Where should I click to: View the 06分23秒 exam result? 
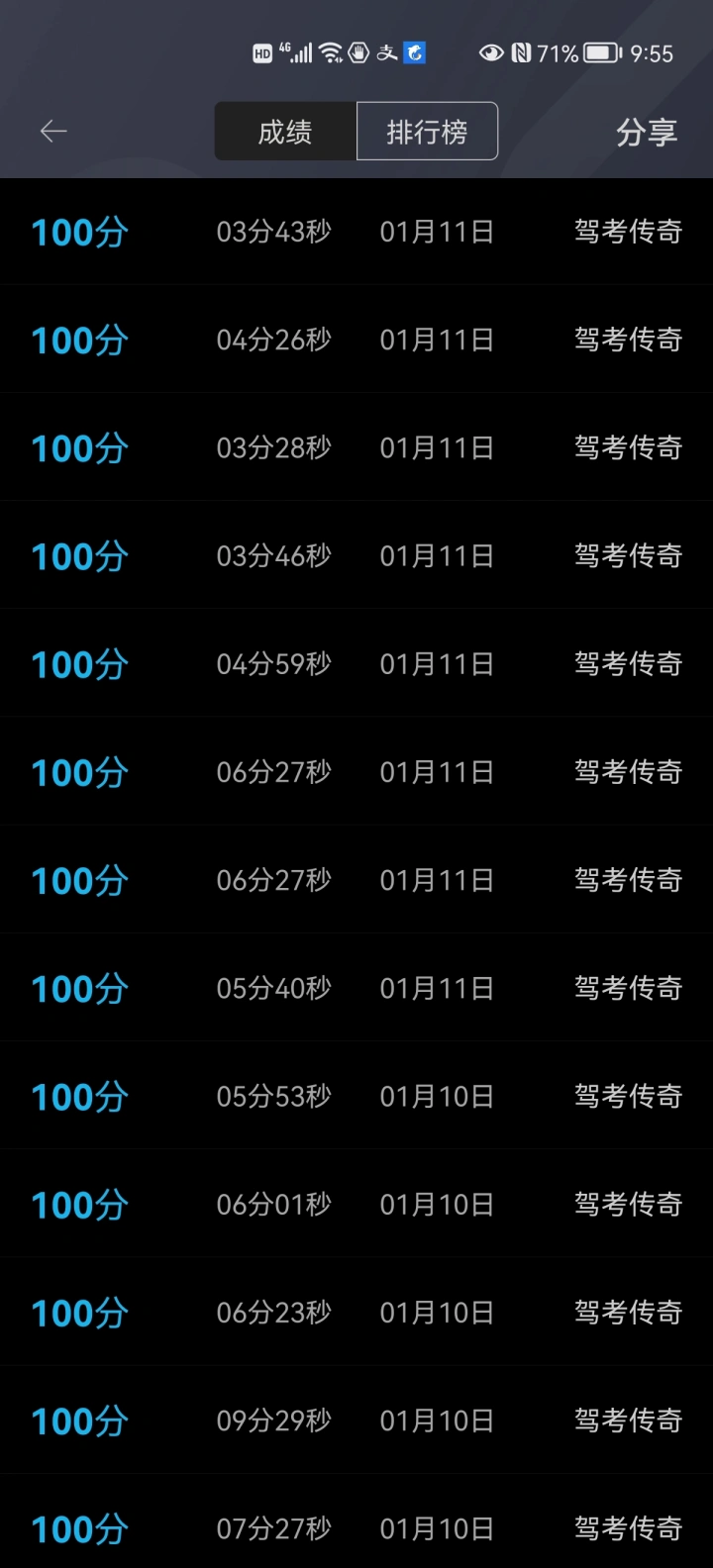(356, 1312)
